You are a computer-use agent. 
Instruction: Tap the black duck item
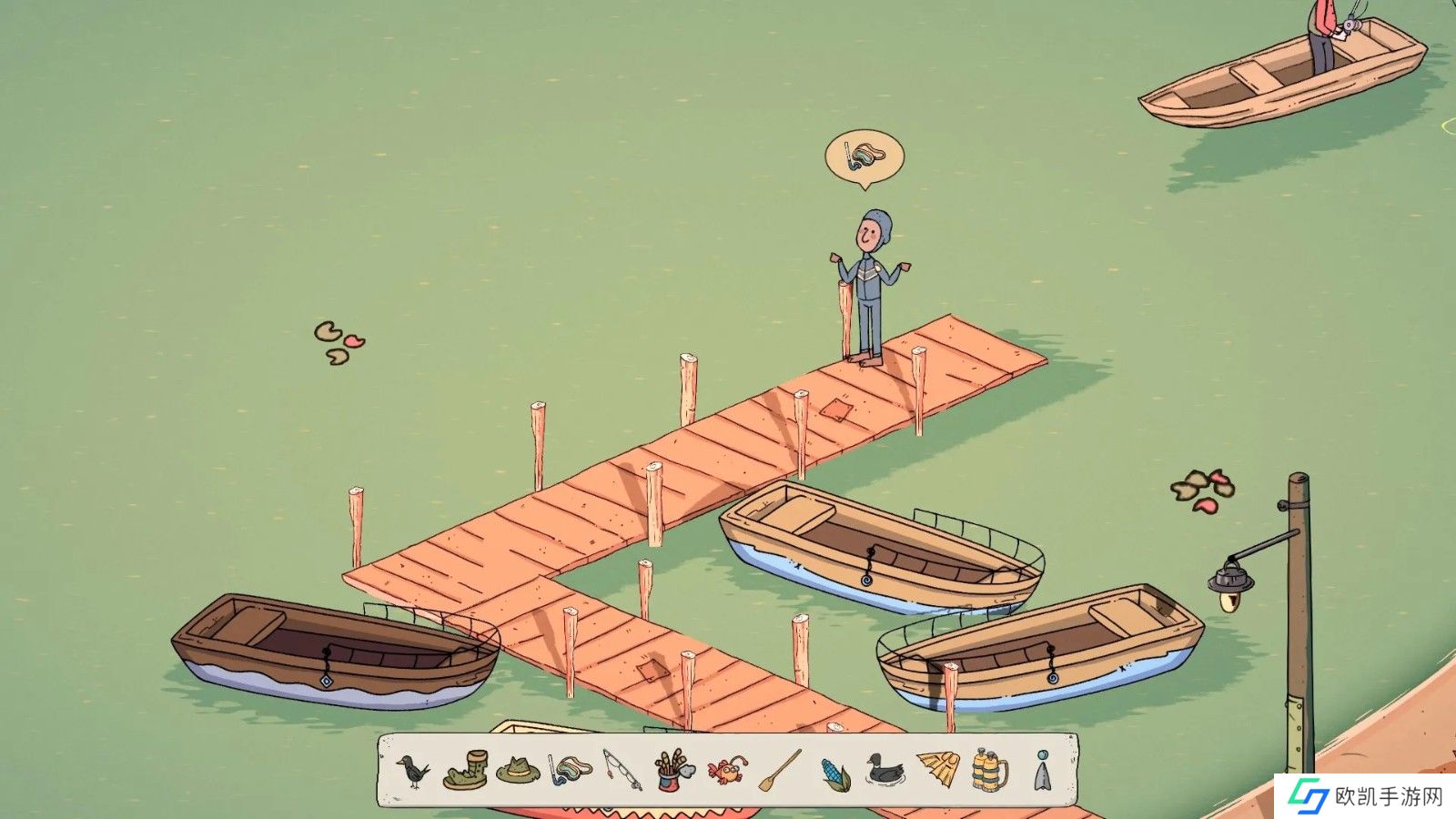[885, 770]
